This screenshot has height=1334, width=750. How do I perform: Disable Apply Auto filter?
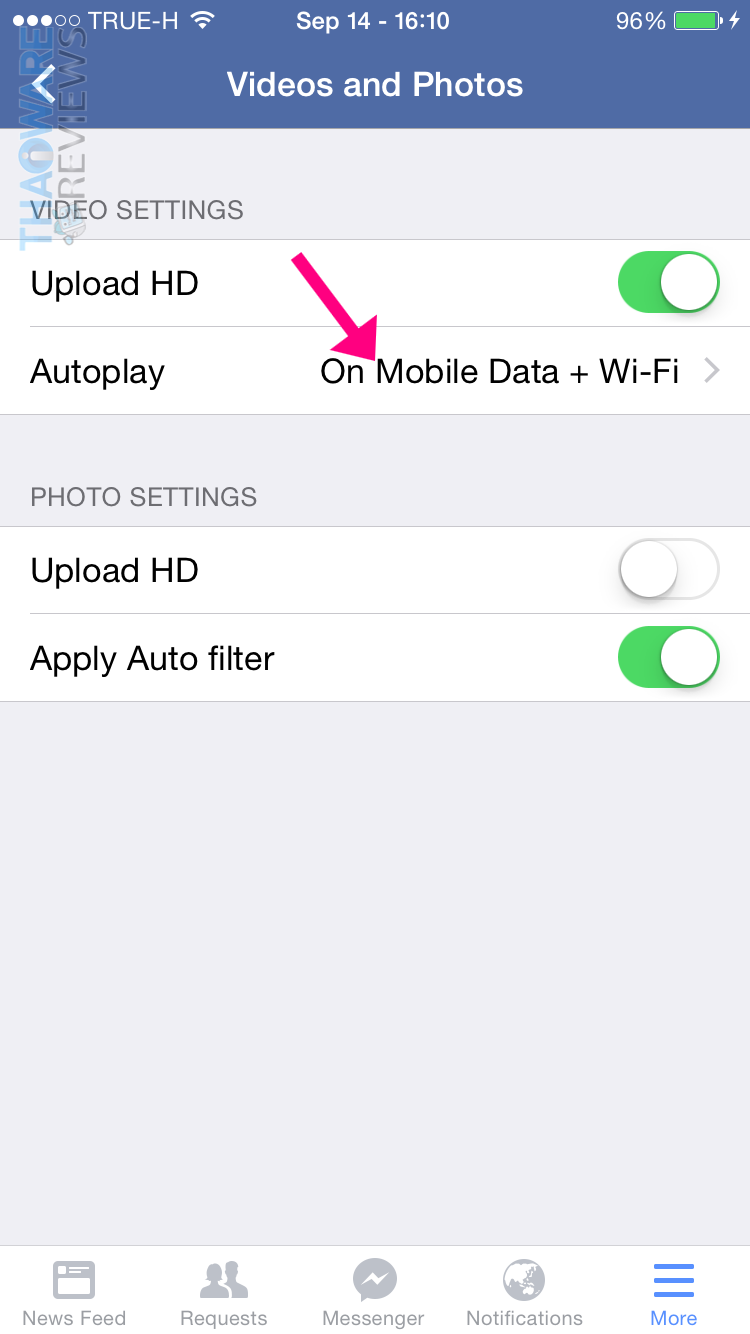[x=668, y=658]
